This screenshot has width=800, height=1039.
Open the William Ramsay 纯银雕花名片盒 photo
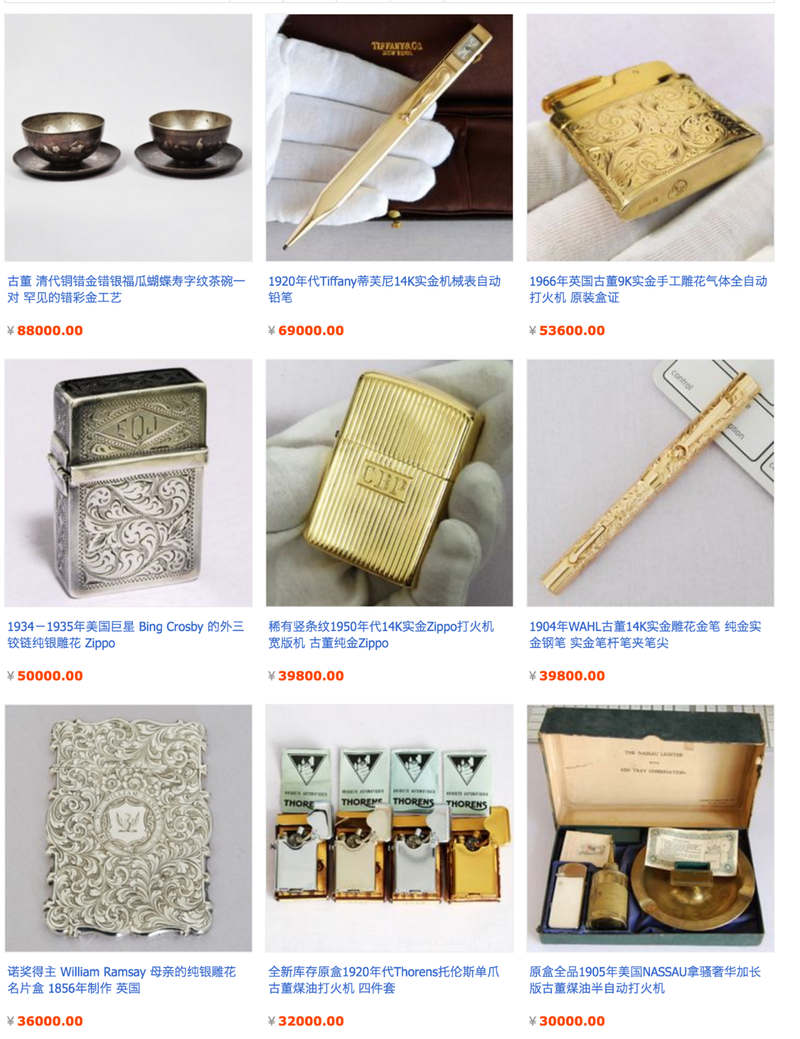click(128, 828)
